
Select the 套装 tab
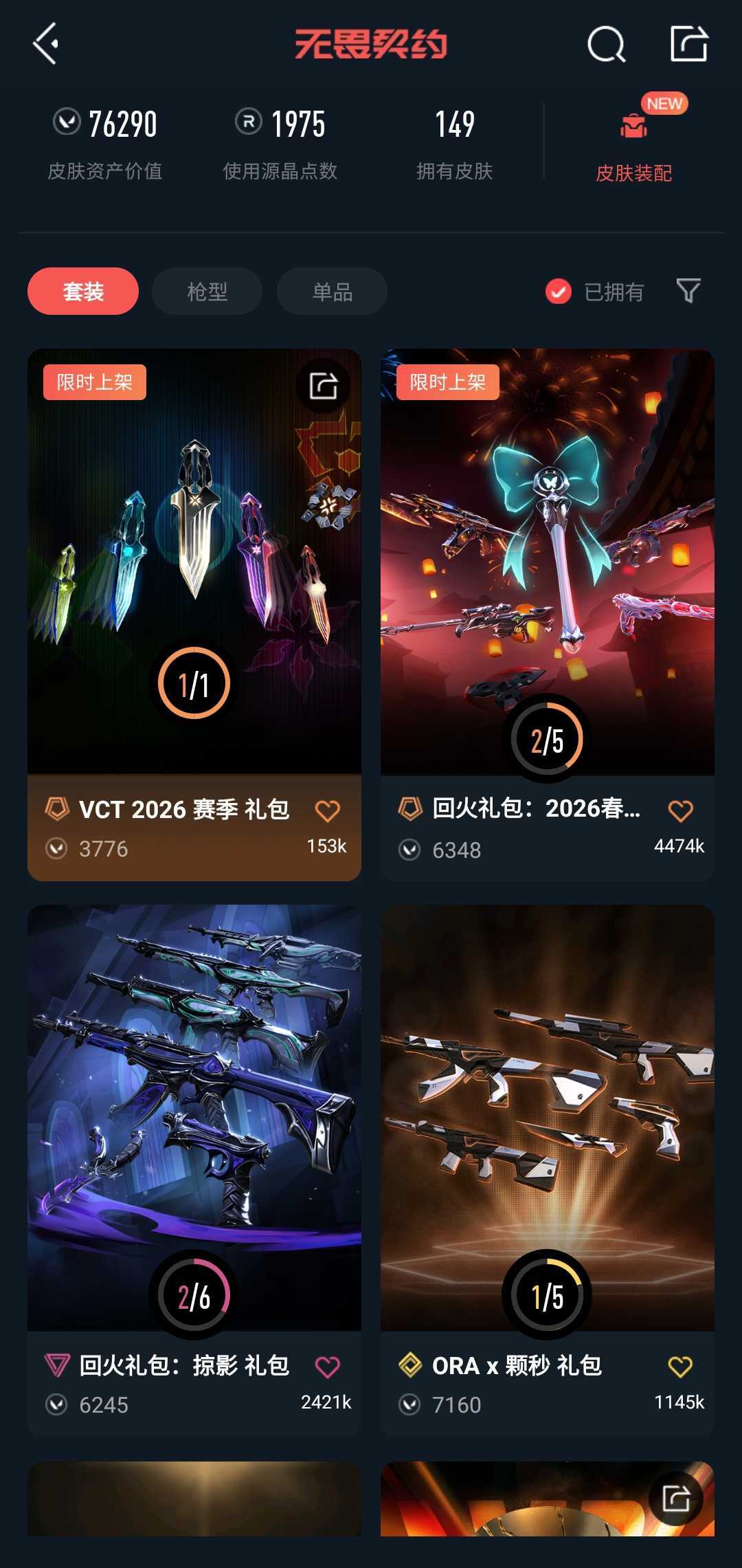click(x=83, y=291)
